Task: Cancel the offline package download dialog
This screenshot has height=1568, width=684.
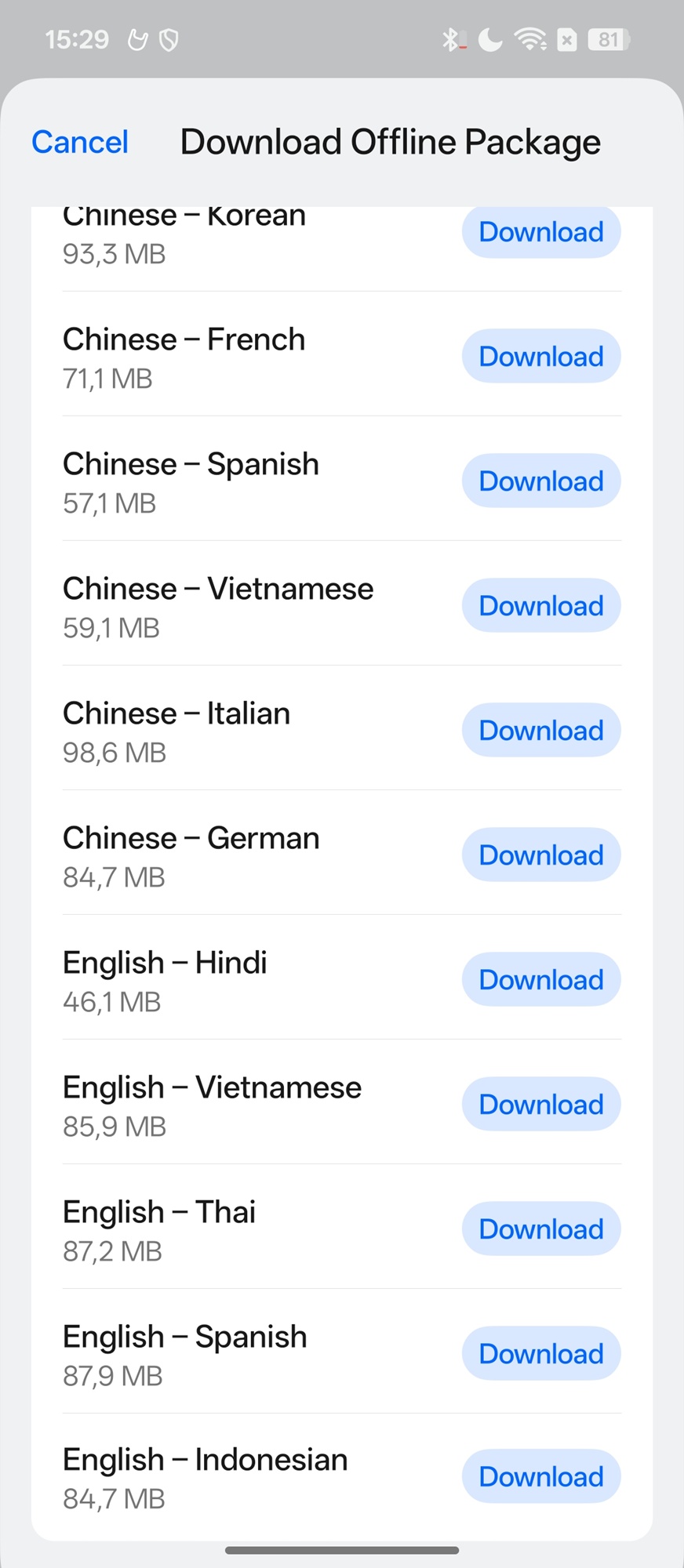Action: (79, 142)
